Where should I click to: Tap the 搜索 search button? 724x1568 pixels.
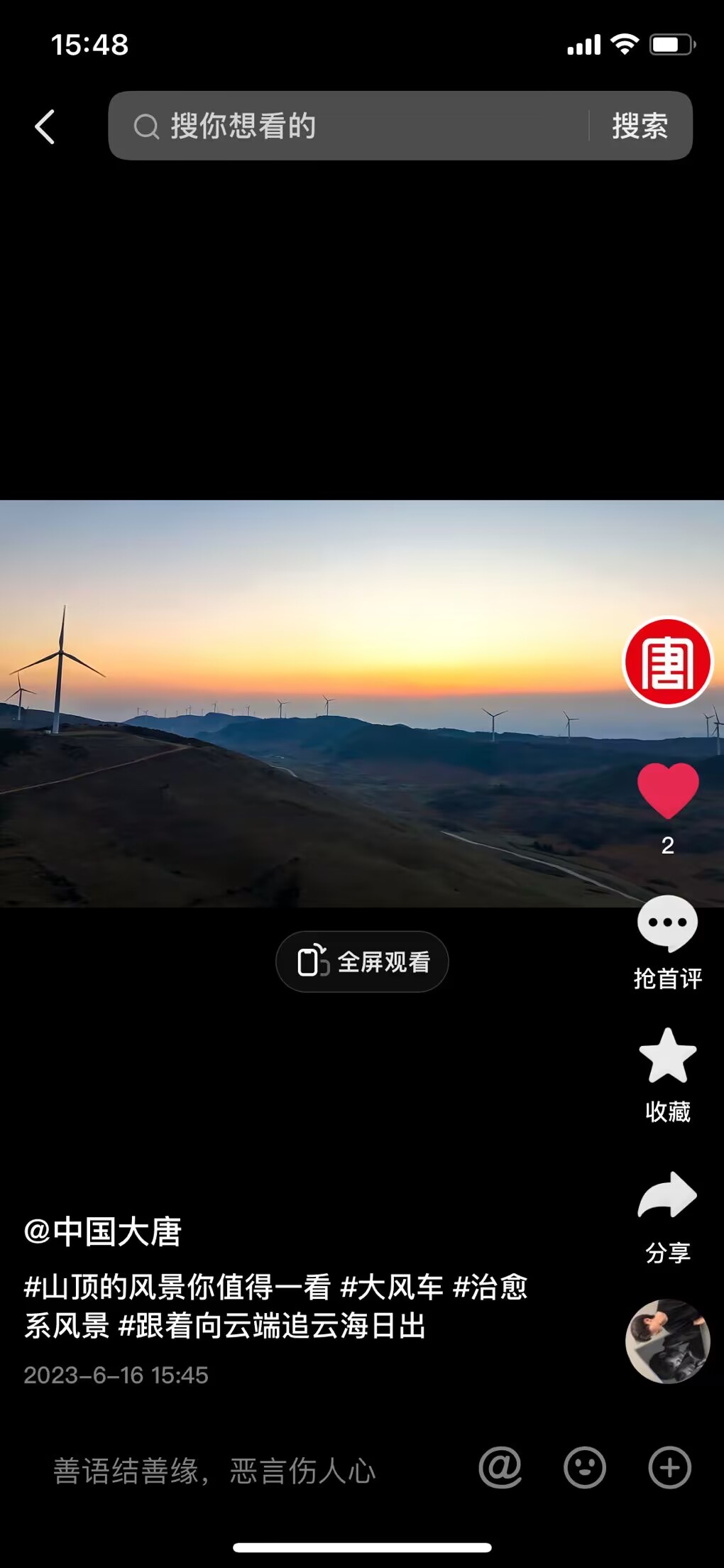pos(640,126)
